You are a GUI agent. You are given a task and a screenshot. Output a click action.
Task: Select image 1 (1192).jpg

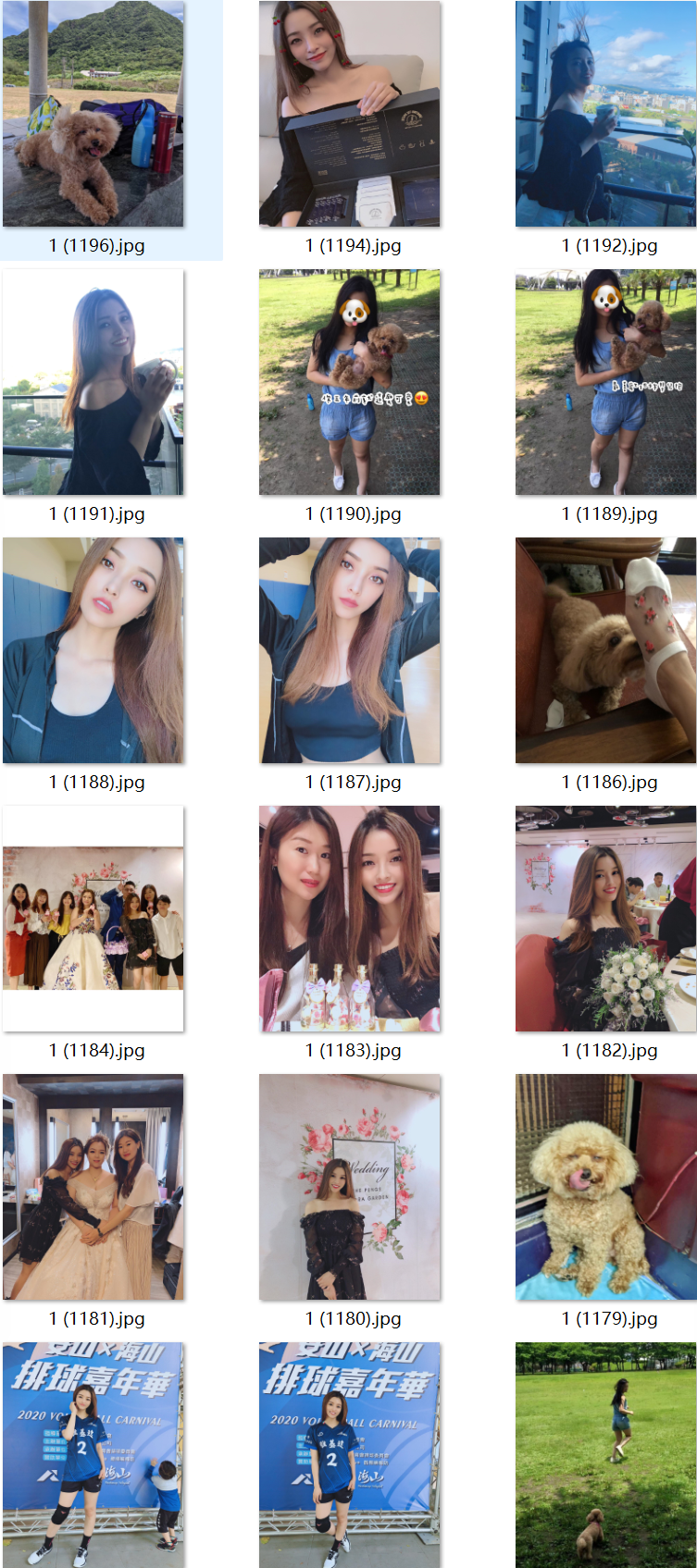point(605,115)
